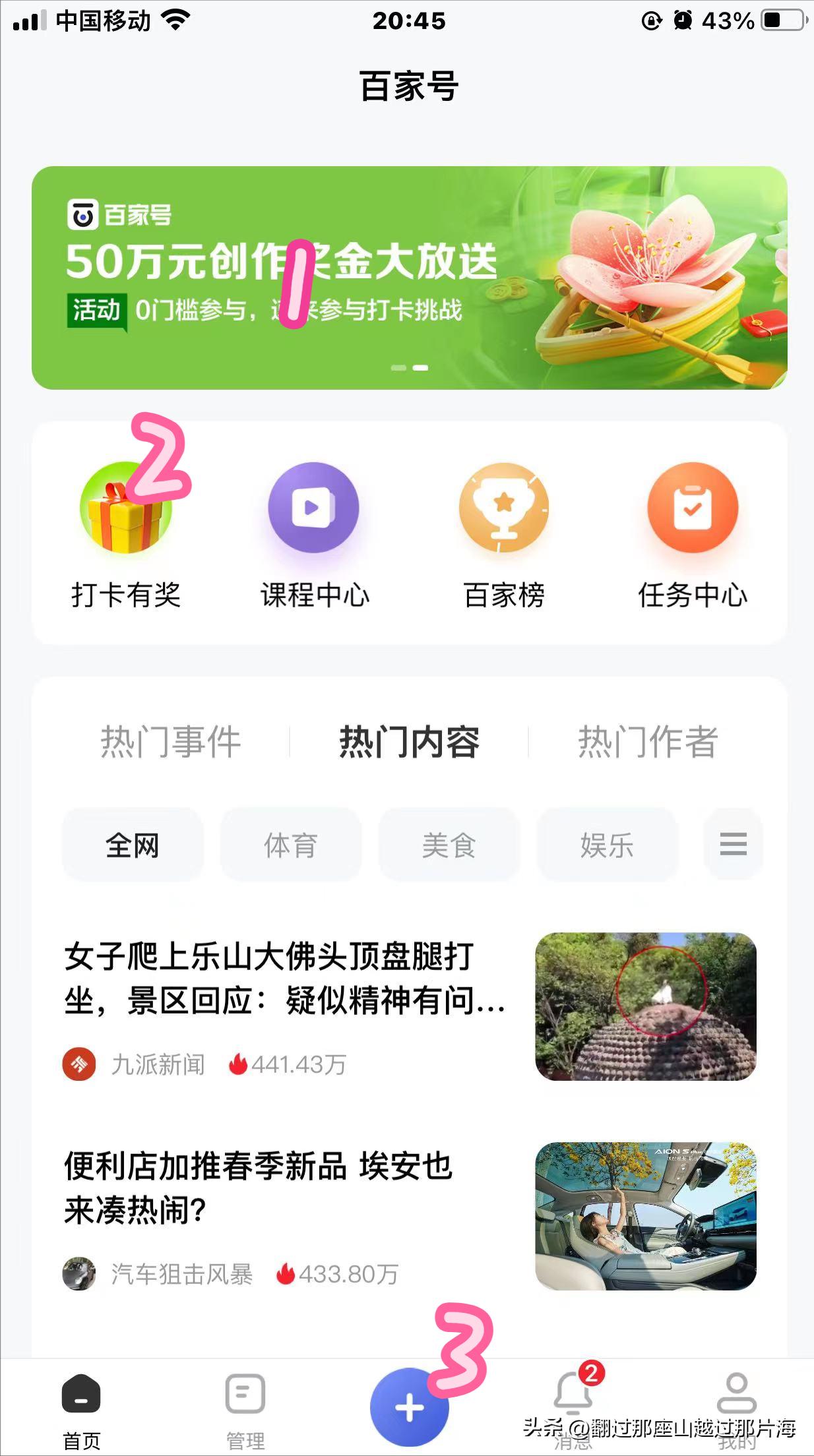The image size is (814, 1456).
Task: Select the 体育 category filter
Action: tap(290, 845)
